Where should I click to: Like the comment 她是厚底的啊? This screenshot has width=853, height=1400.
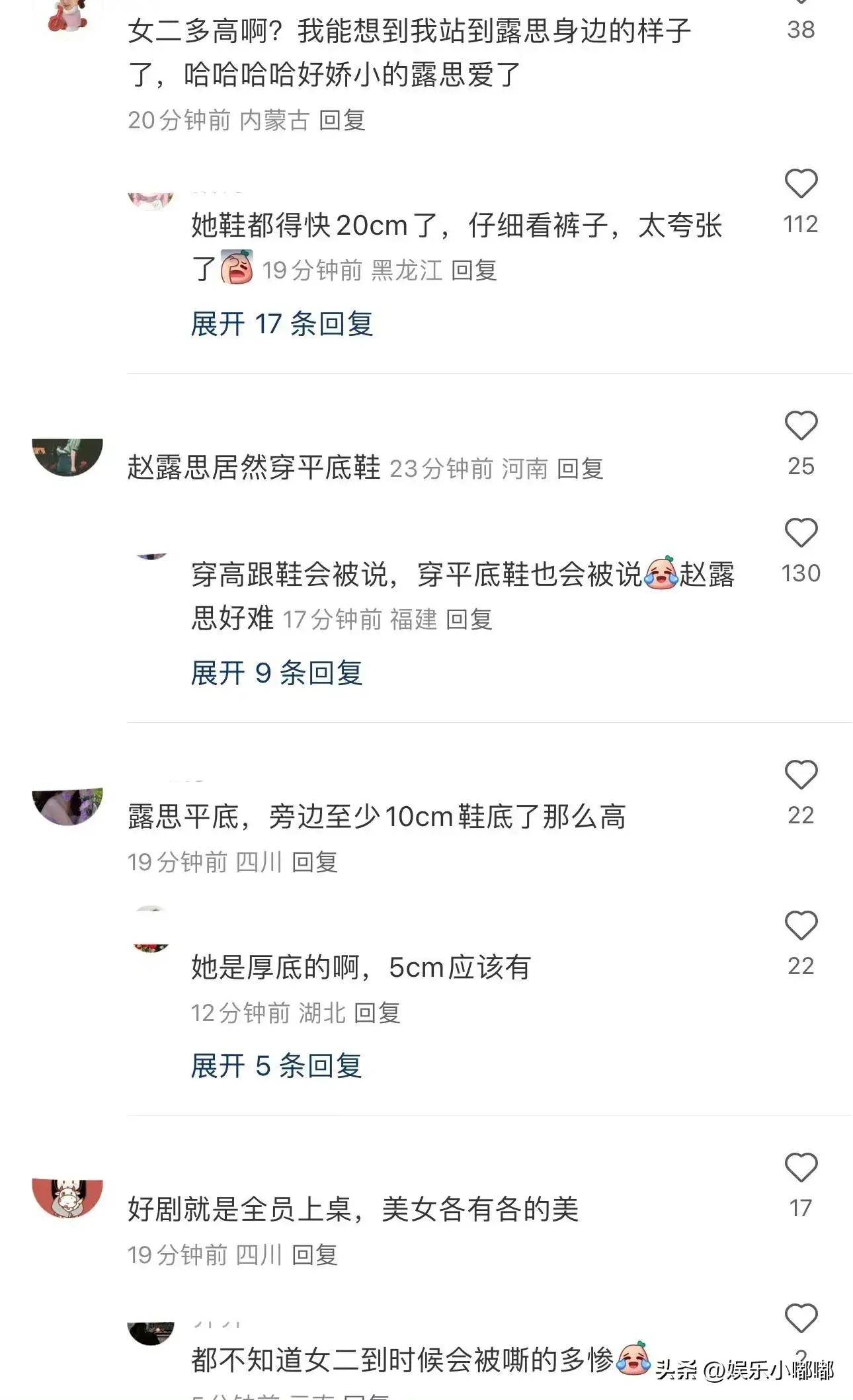coord(801,925)
